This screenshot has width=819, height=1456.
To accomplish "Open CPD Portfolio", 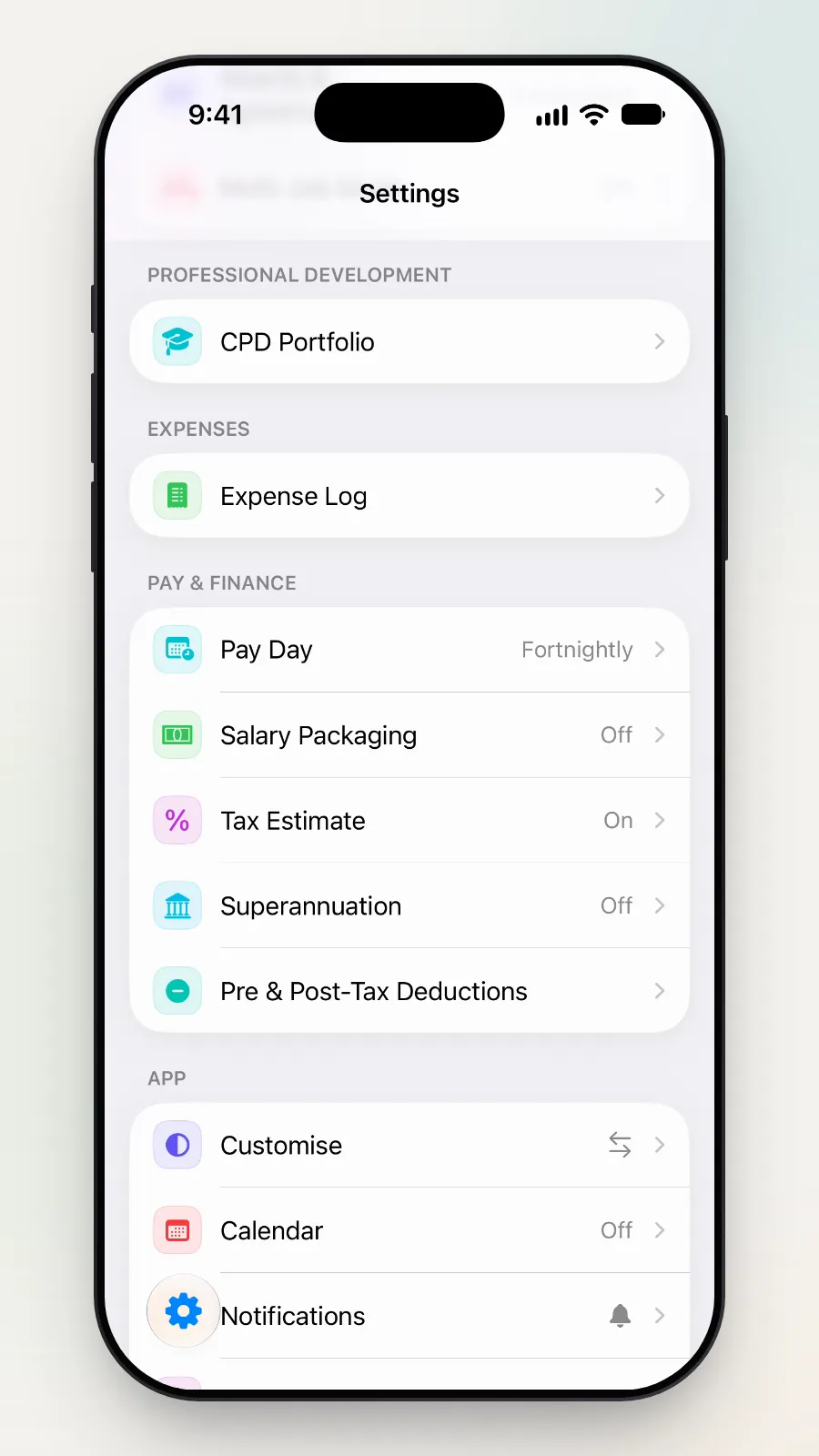I will [x=409, y=341].
